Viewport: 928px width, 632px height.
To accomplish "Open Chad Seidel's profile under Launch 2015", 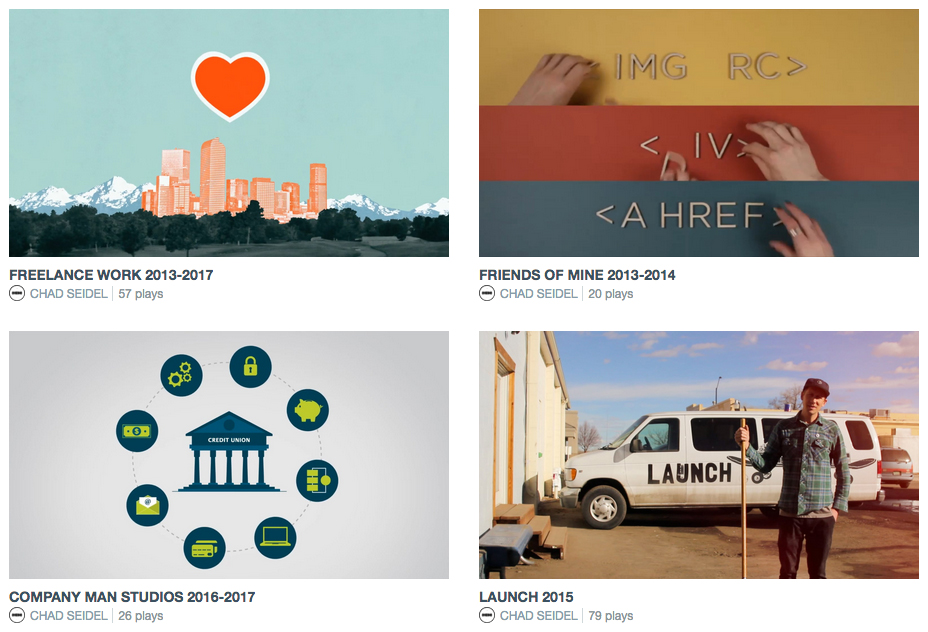I will click(538, 616).
